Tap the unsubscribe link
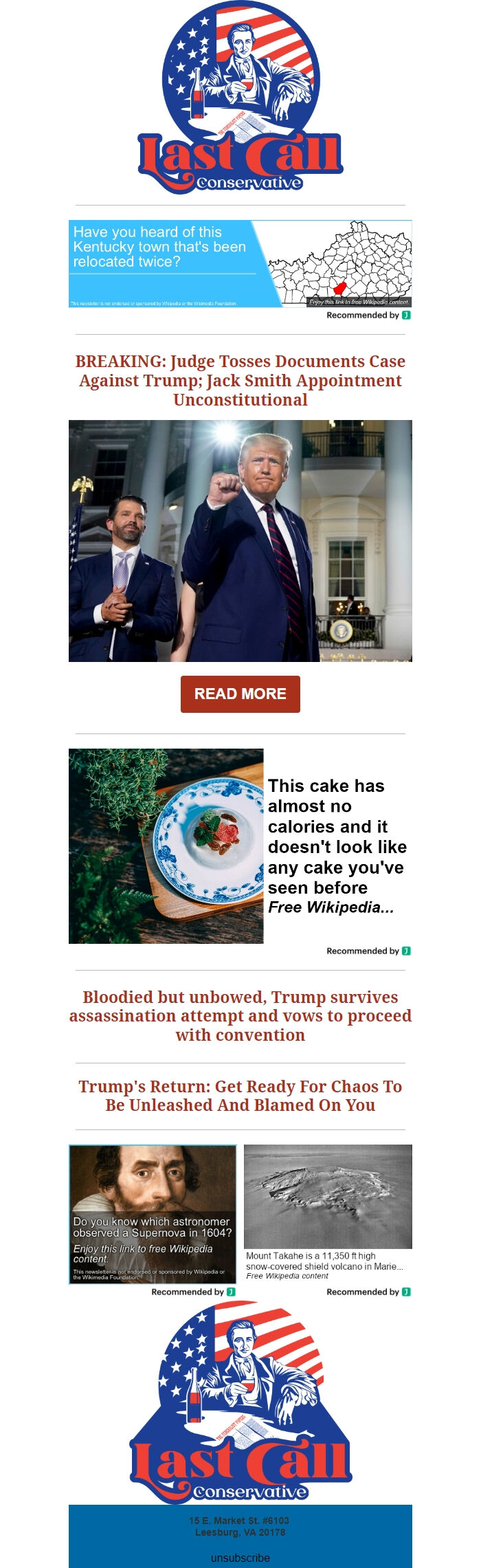The width and height of the screenshot is (481, 1568). point(240,1557)
